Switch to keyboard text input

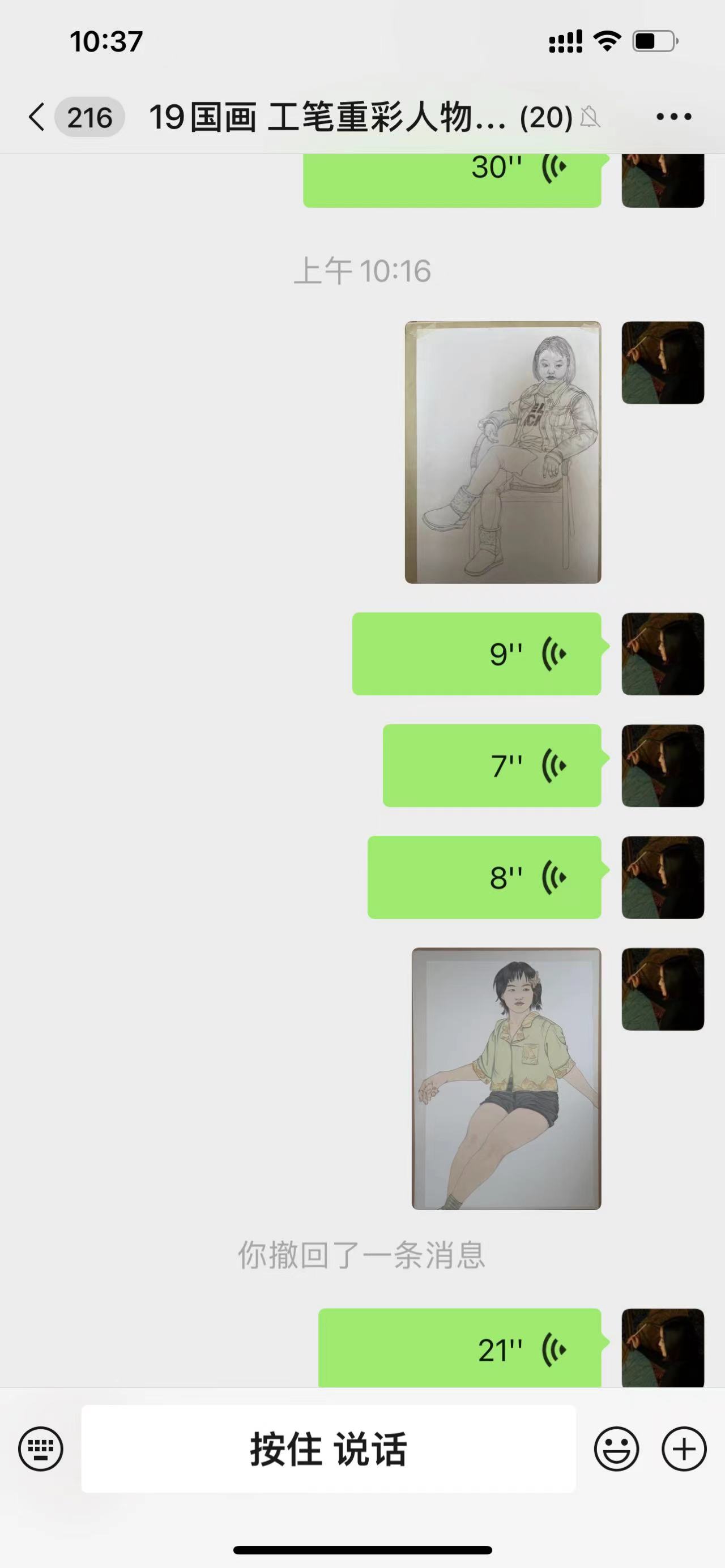[x=41, y=1449]
